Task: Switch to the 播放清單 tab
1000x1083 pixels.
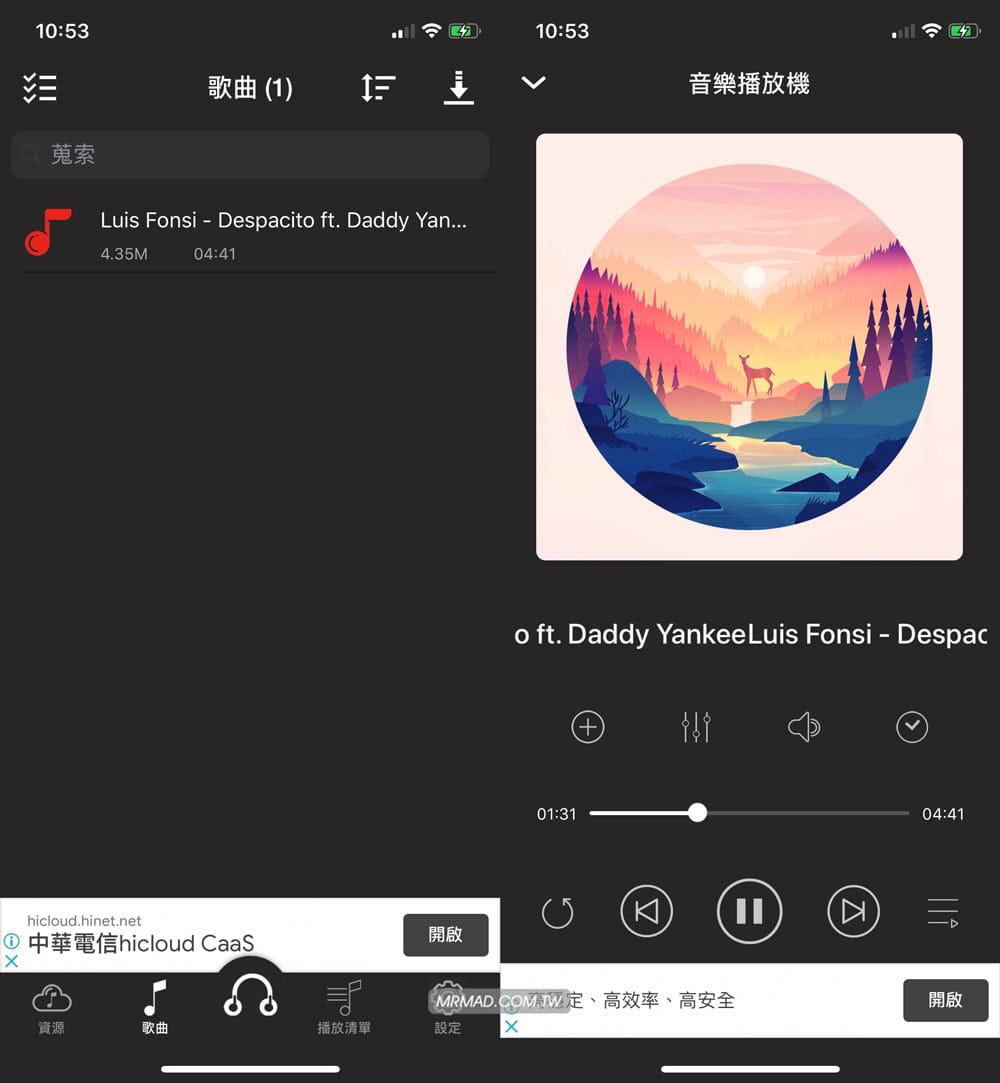Action: tap(344, 1007)
